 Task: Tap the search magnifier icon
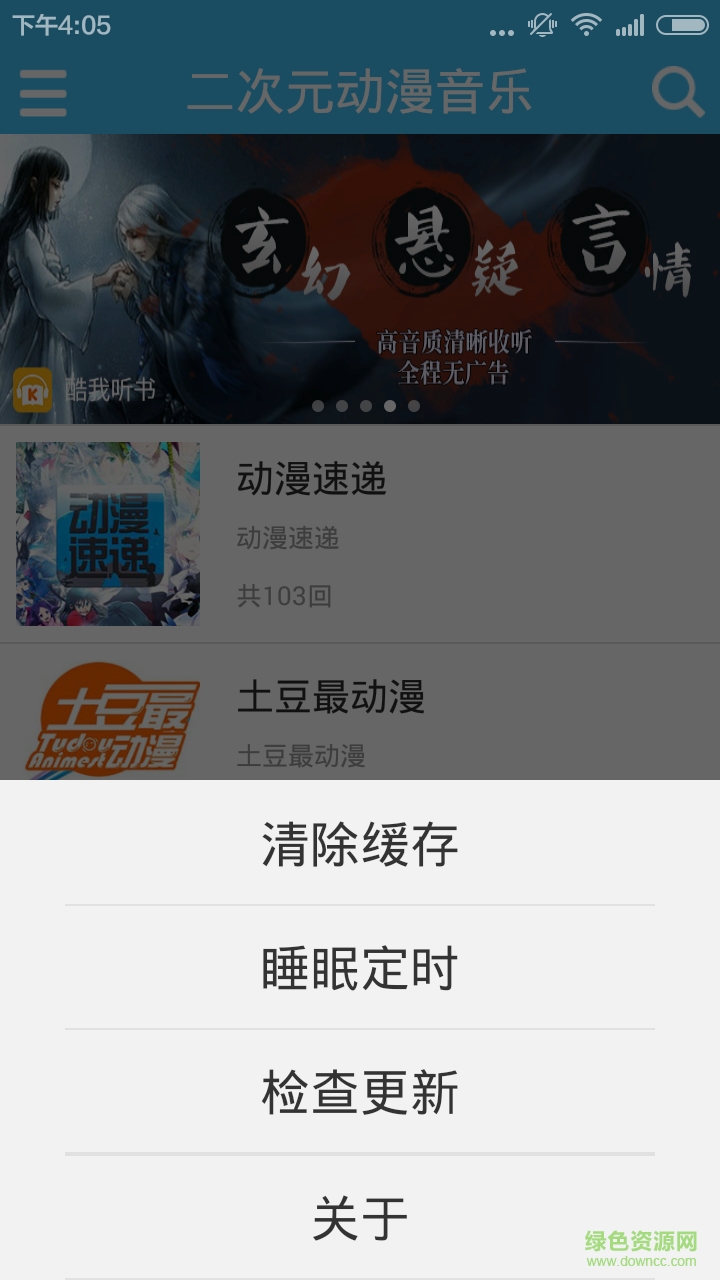[x=677, y=91]
